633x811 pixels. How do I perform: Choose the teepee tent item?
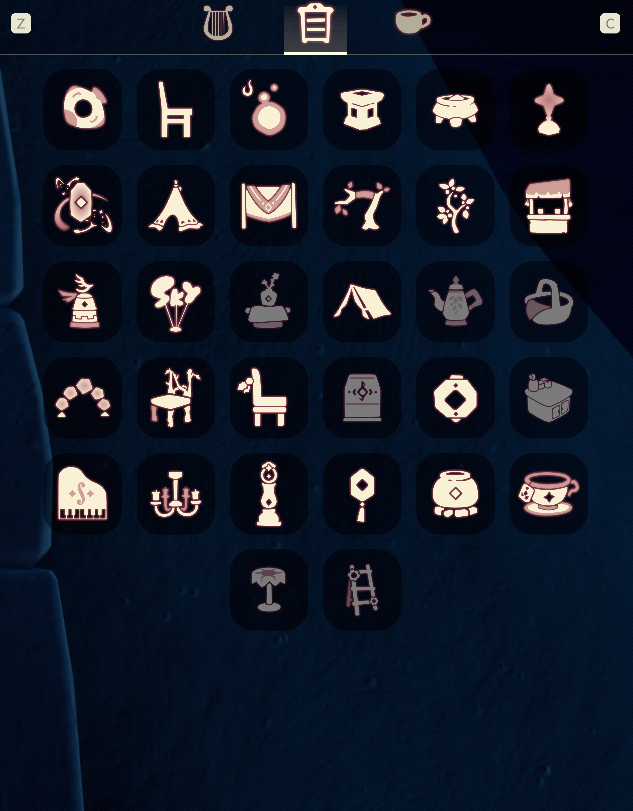(x=176, y=205)
